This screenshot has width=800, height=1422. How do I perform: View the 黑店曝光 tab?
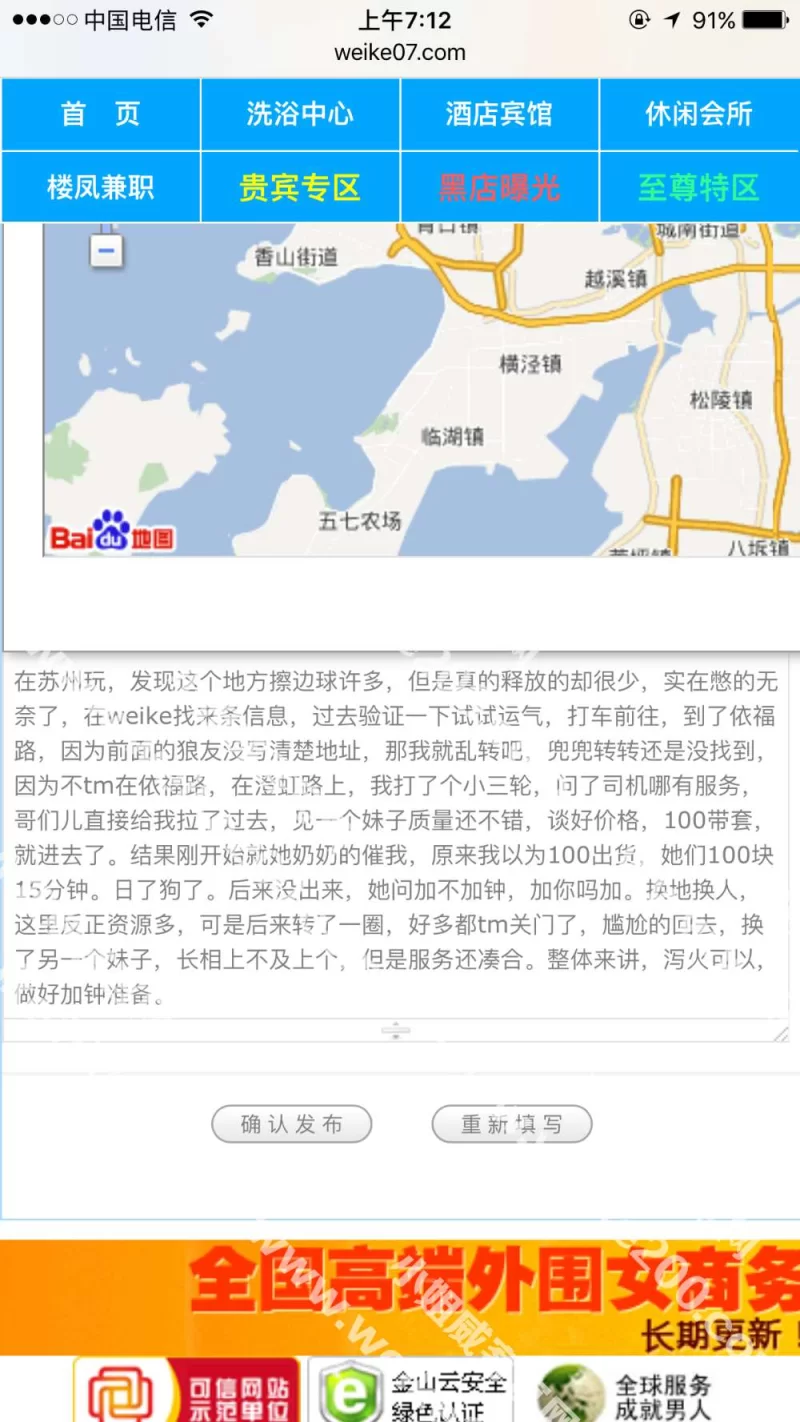click(x=499, y=187)
